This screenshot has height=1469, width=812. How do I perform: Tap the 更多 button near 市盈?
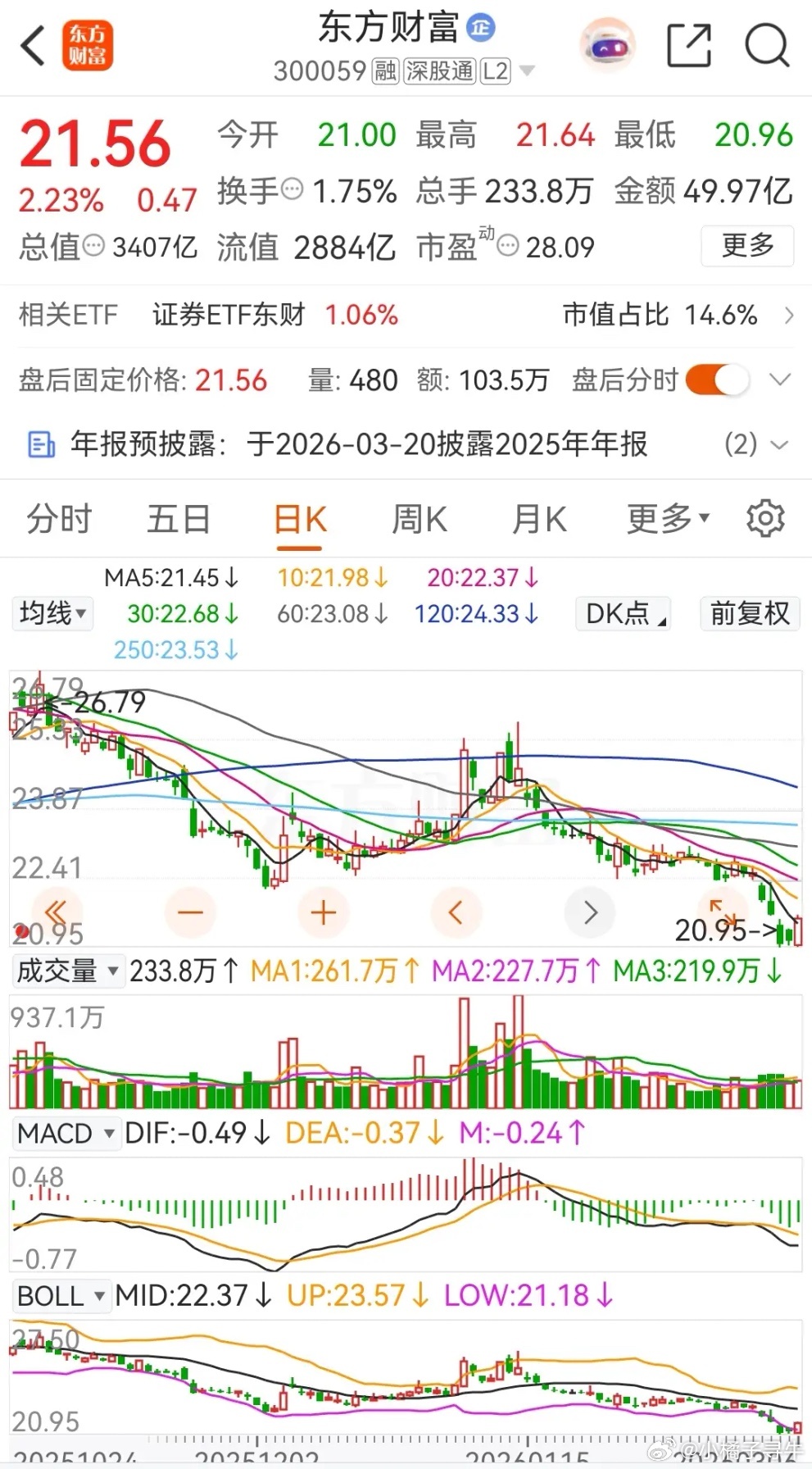pyautogui.click(x=746, y=246)
